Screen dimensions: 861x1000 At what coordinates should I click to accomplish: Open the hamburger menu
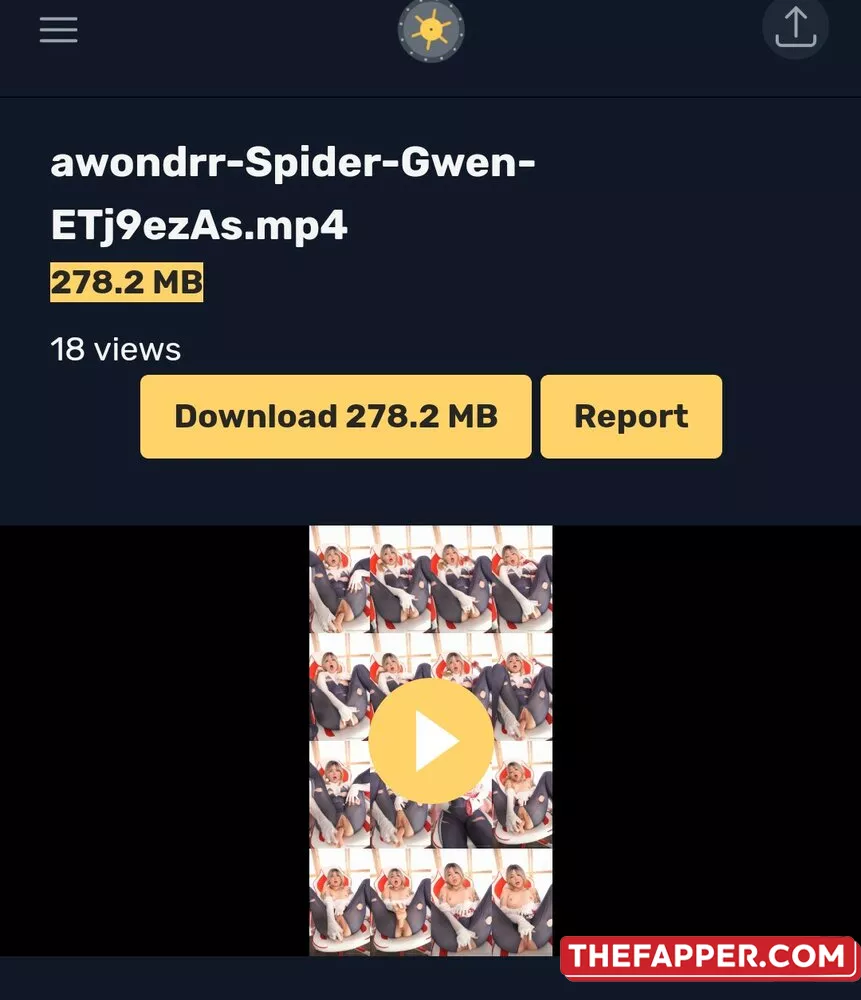coord(58,31)
